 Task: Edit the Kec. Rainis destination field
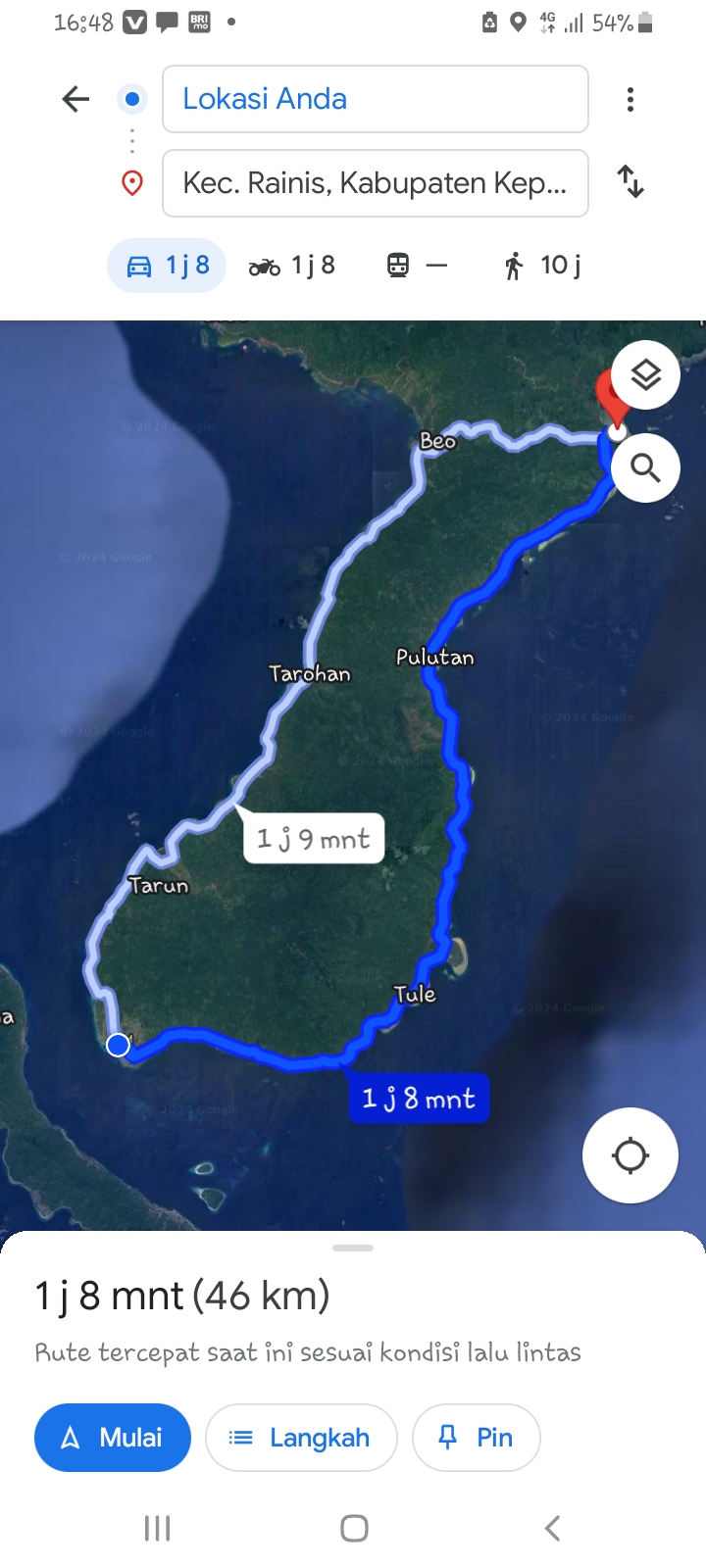coord(375,183)
